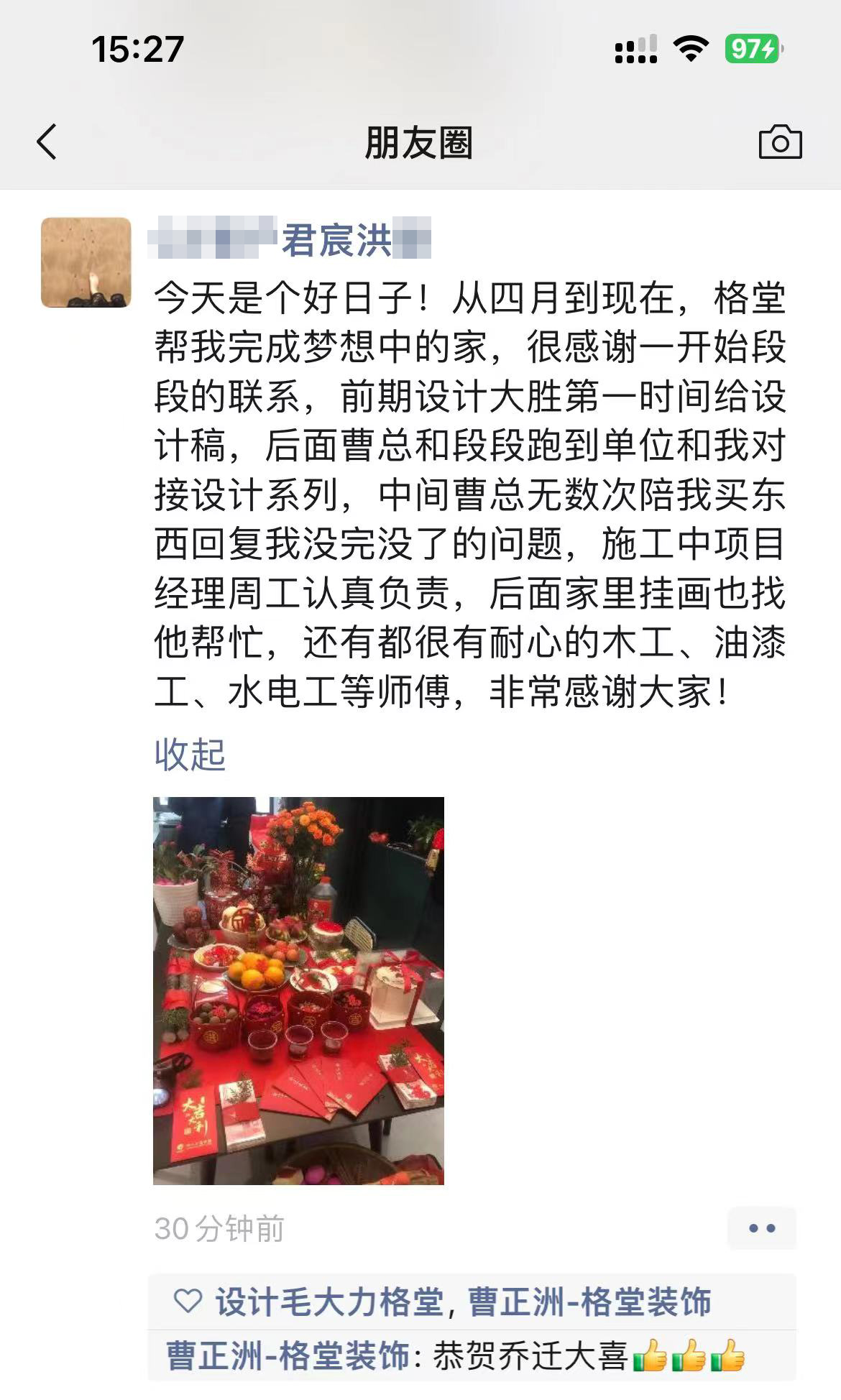Reply to 曹正洲-格堂装饰's comment 恭贺乔迁大喜
Screen dimensions: 841x1400
point(532,1356)
